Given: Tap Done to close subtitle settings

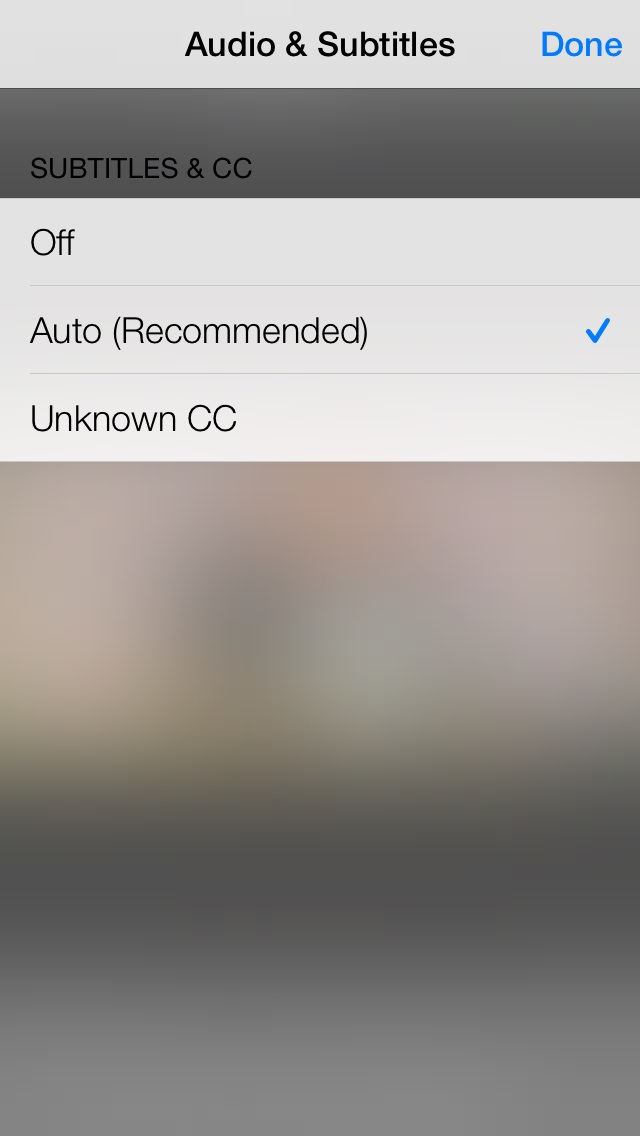Looking at the screenshot, I should (581, 44).
